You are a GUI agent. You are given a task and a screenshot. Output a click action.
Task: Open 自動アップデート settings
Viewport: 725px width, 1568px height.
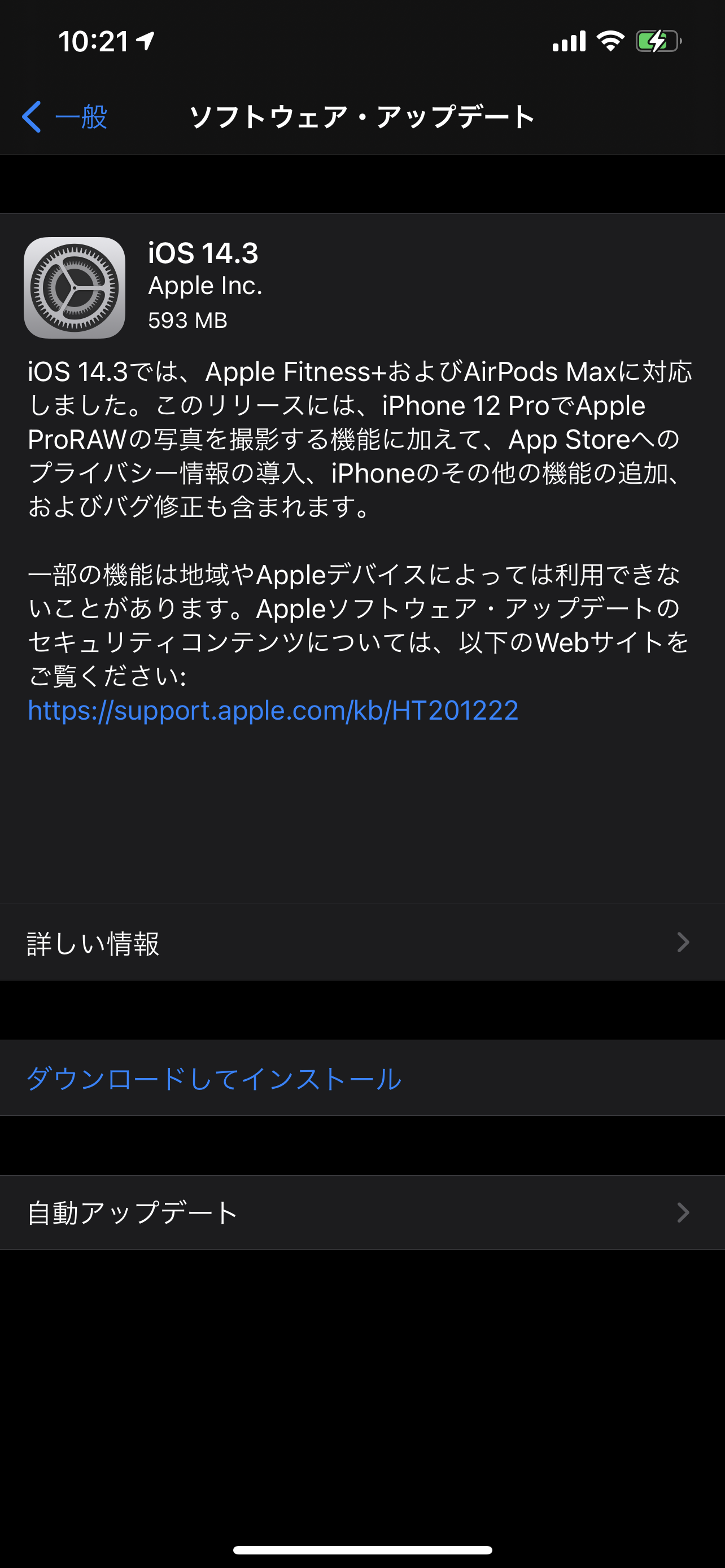[362, 1212]
